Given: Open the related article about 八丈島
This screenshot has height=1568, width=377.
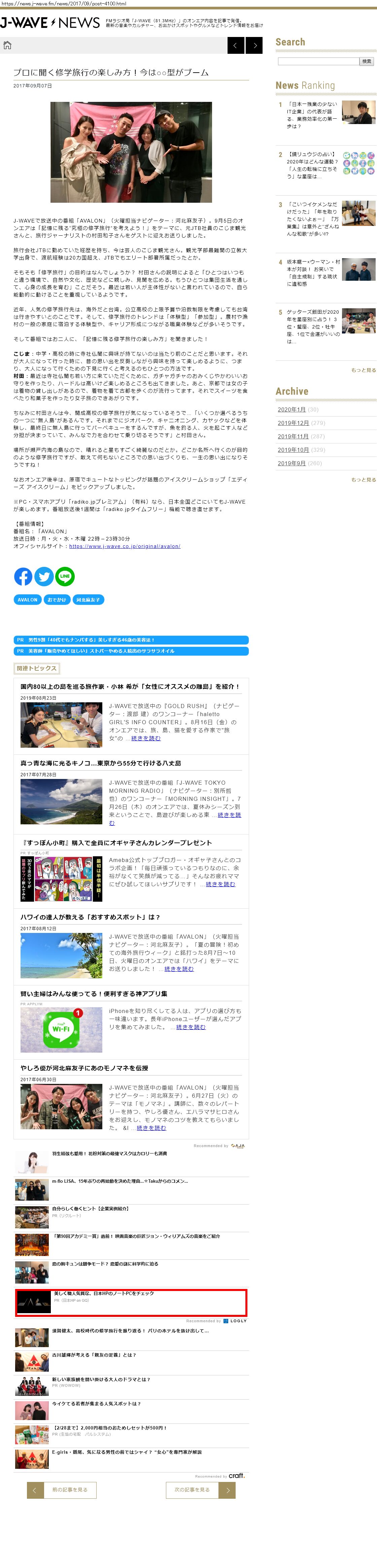Looking at the screenshot, I should coord(101,763).
